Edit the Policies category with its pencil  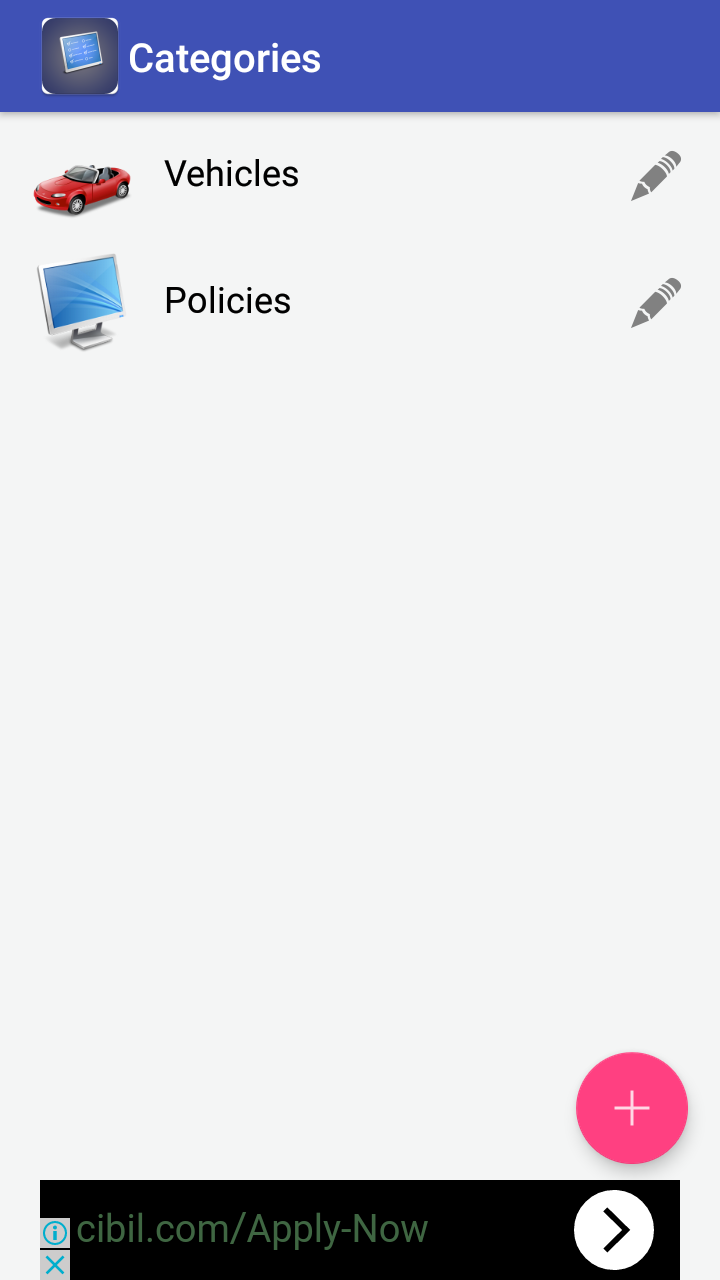click(x=656, y=303)
